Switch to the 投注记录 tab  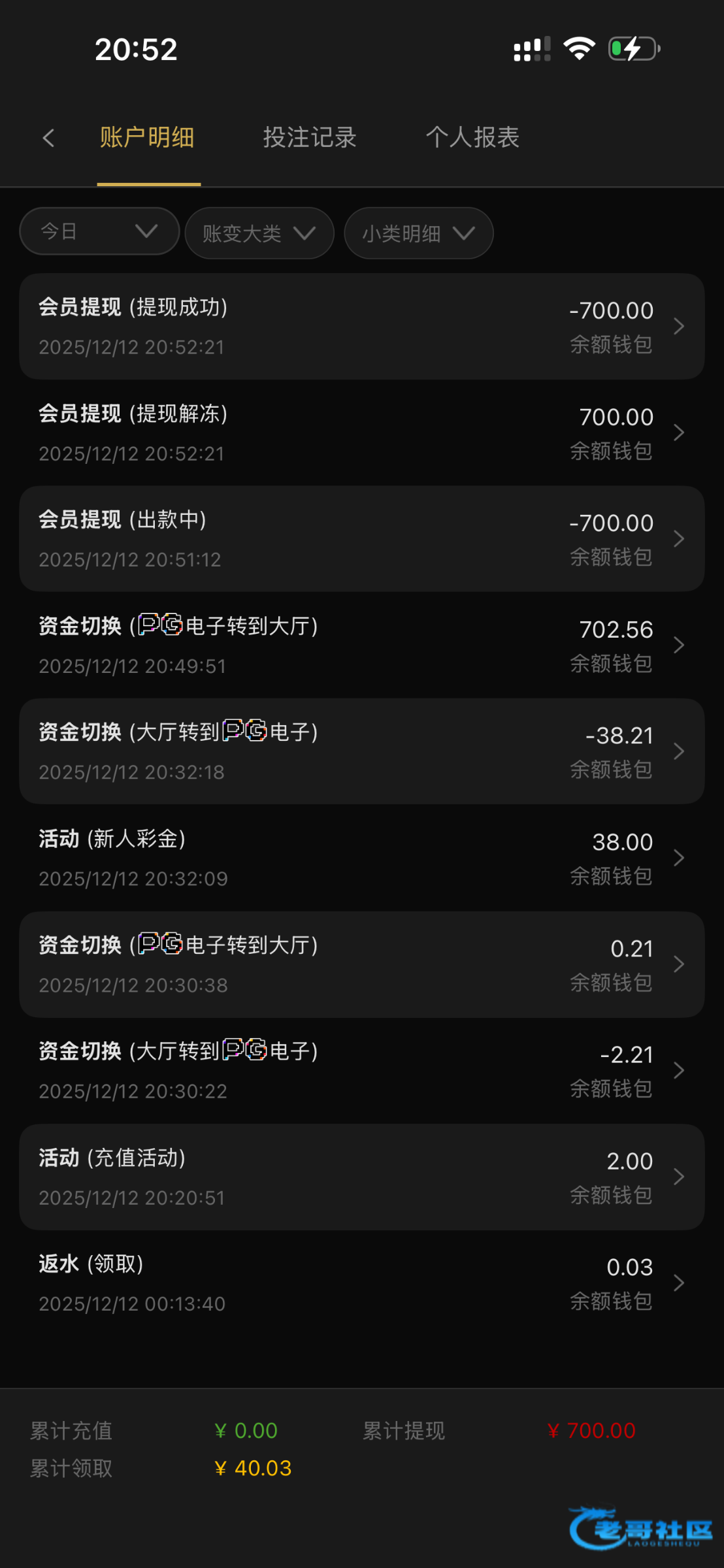[x=310, y=138]
